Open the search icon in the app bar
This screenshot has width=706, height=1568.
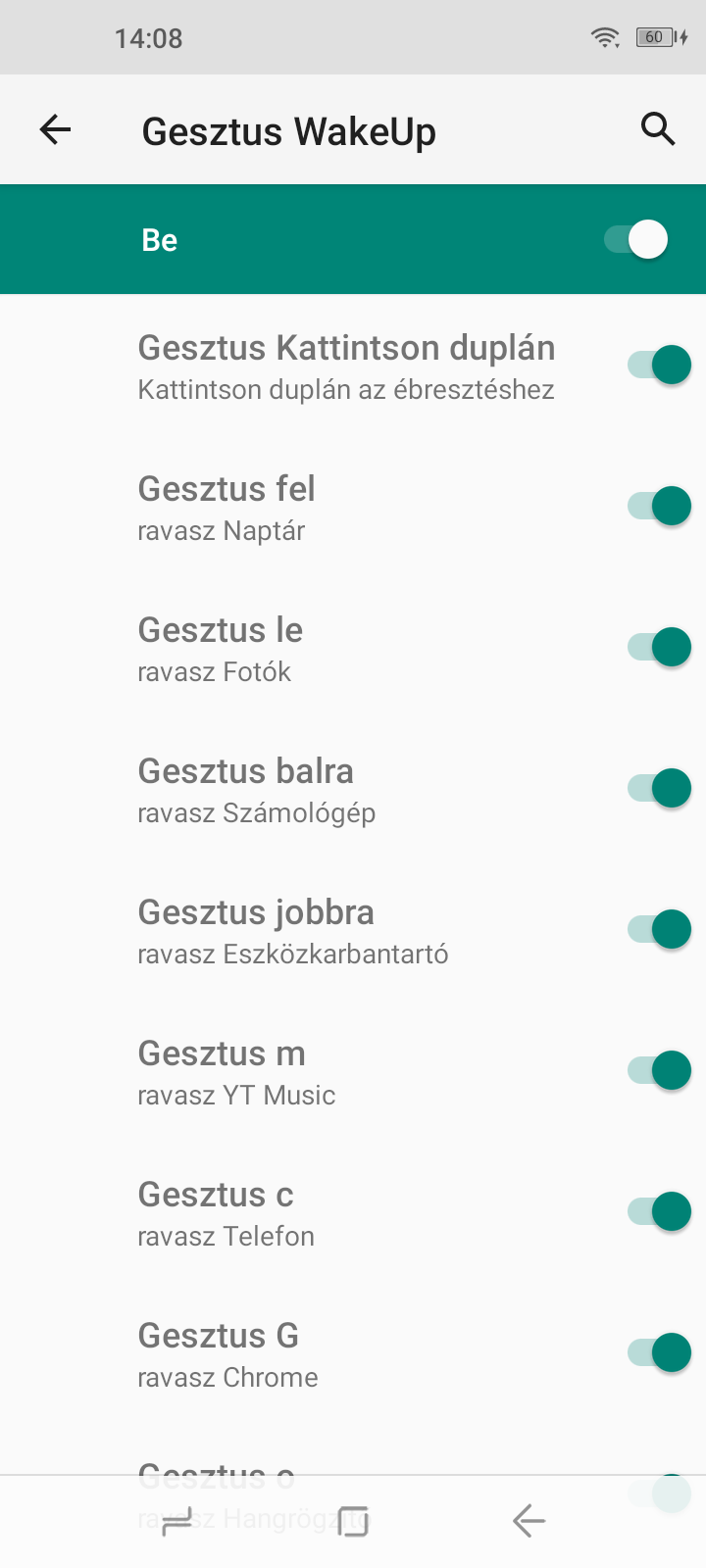tap(658, 129)
